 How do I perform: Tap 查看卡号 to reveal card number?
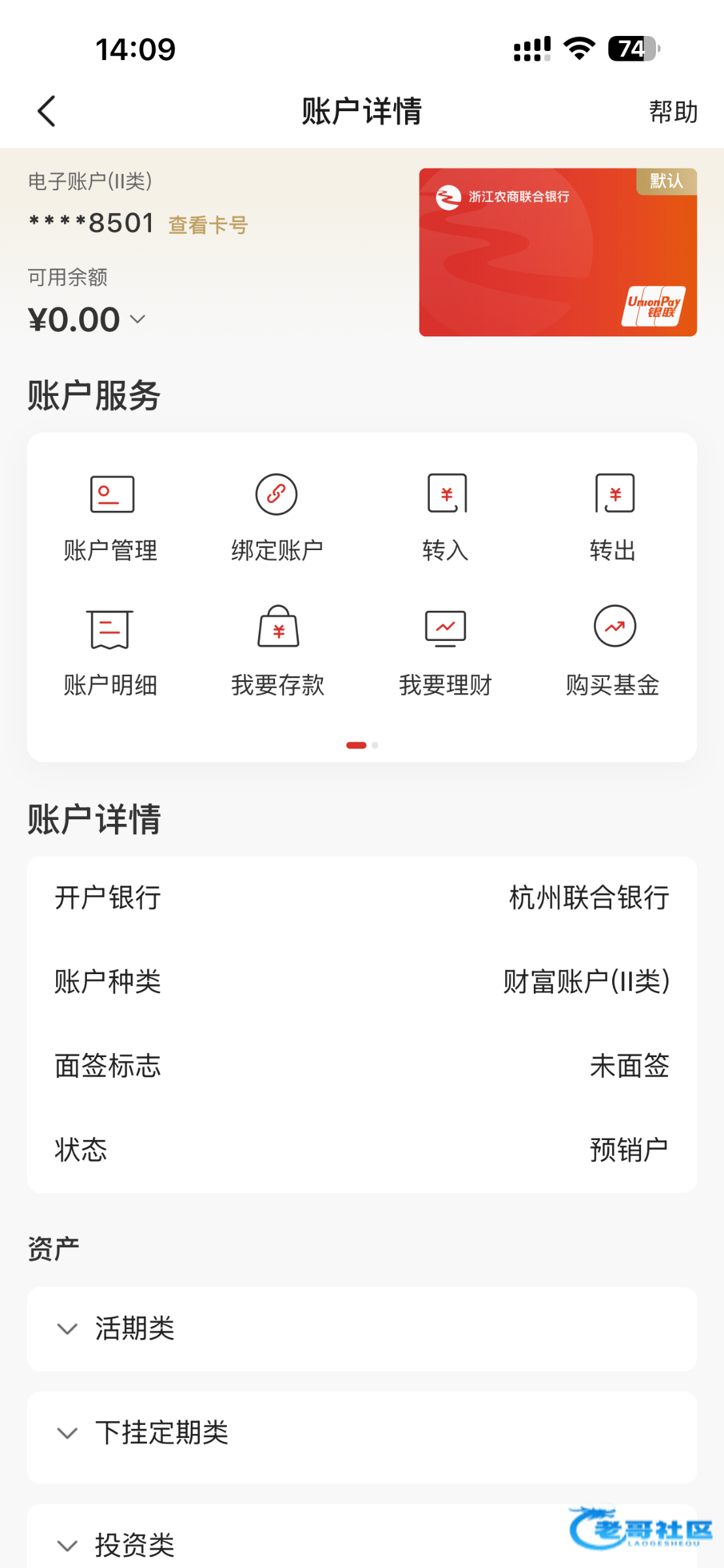click(x=208, y=225)
